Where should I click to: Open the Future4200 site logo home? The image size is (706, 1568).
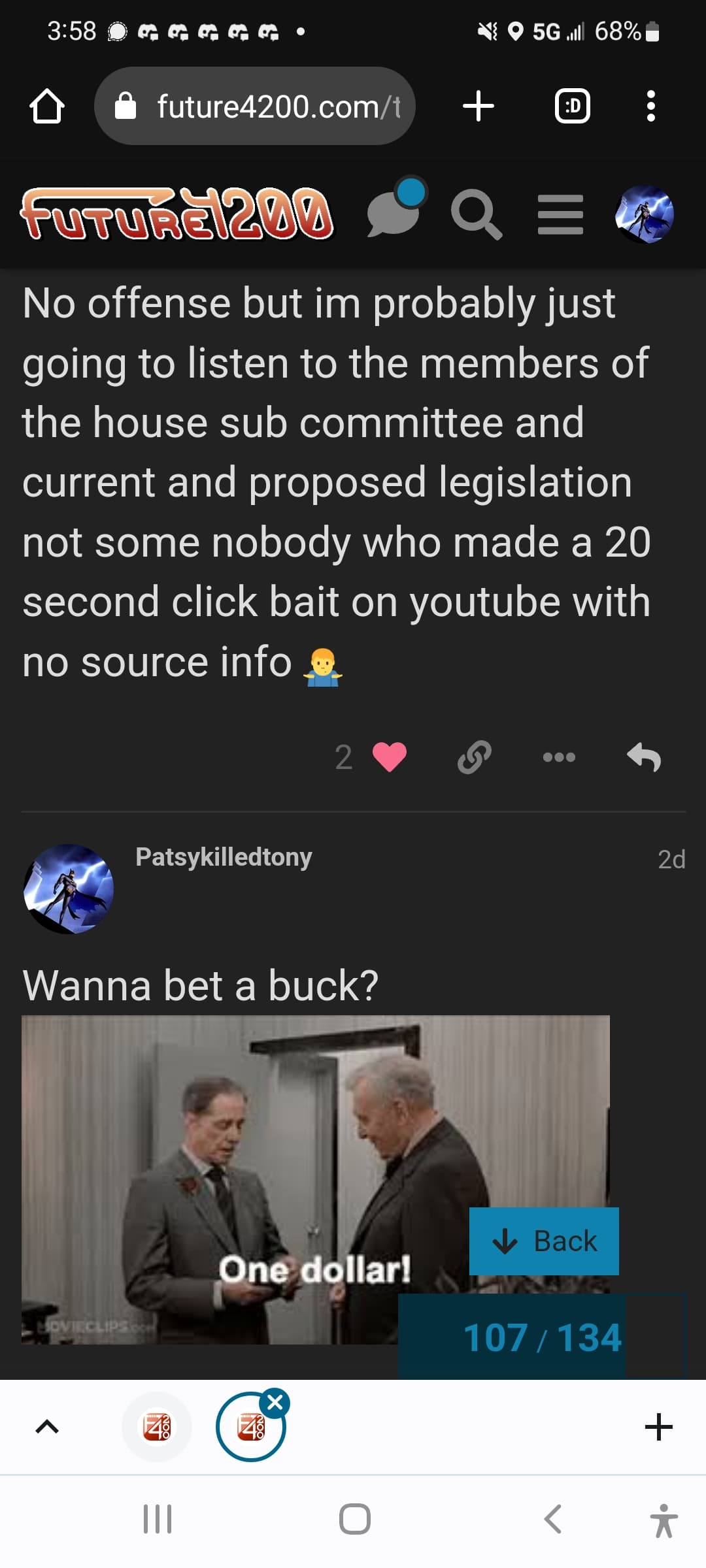point(178,213)
